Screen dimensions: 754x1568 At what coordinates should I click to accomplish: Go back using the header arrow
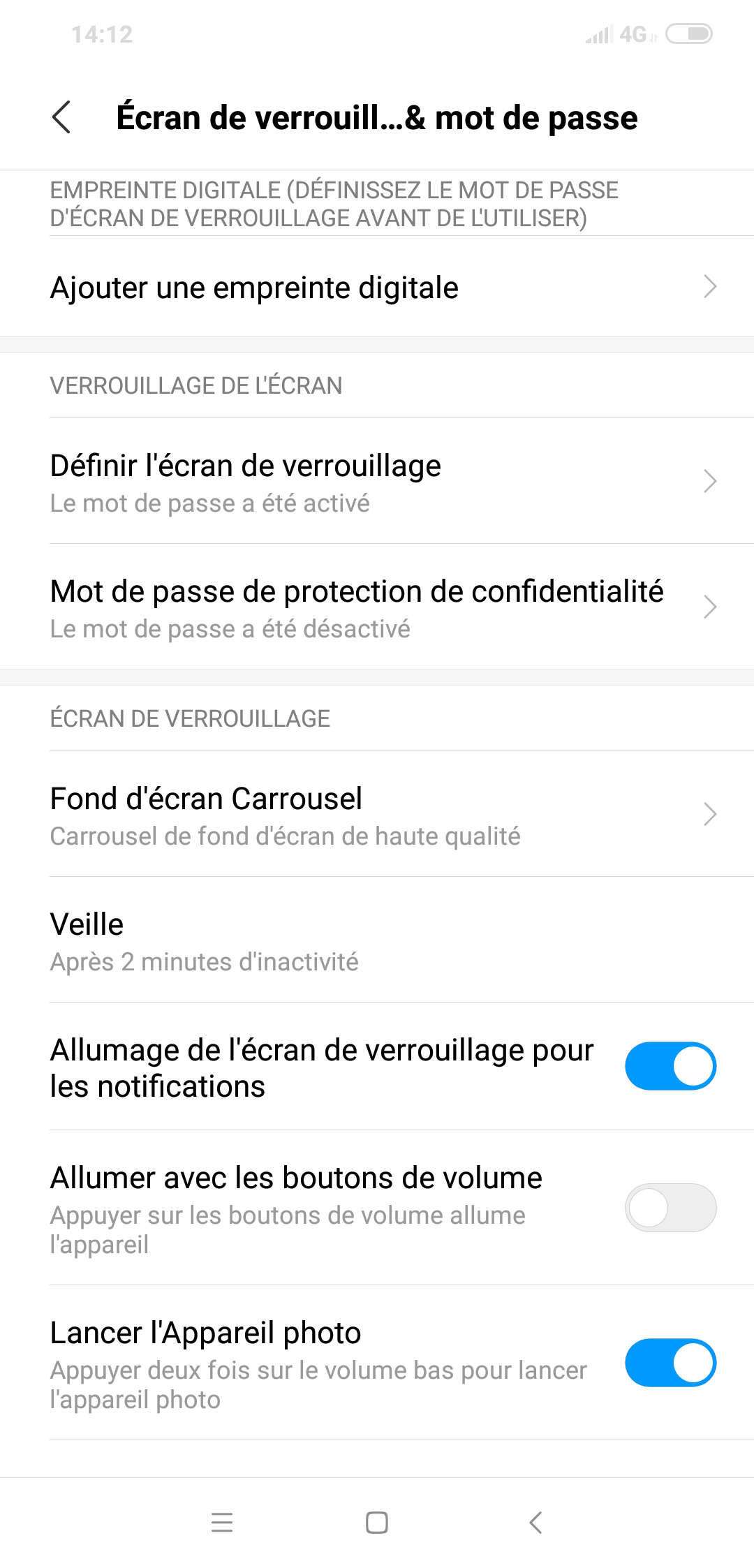(x=61, y=117)
